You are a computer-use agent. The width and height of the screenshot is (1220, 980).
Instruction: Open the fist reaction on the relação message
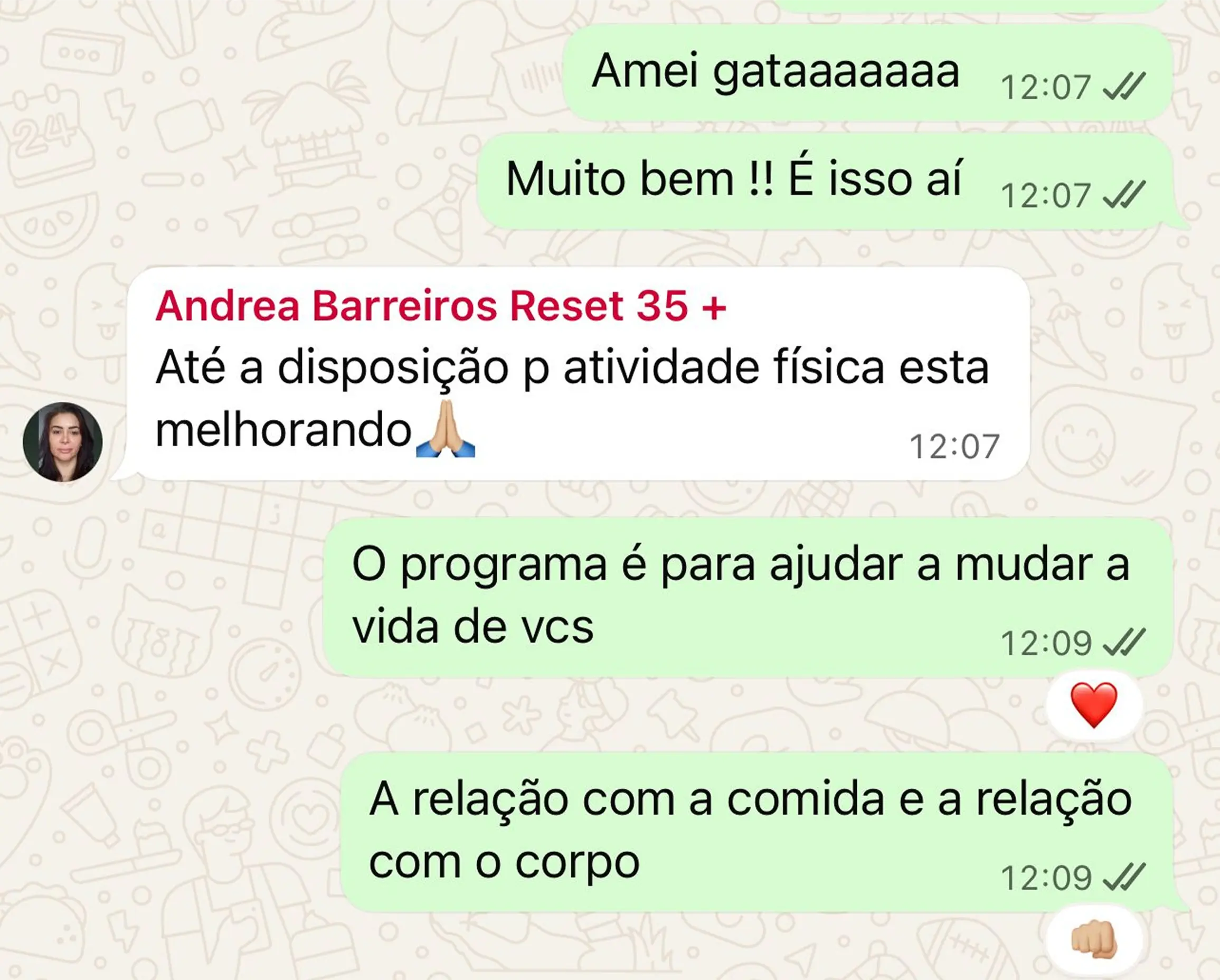[1093, 940]
